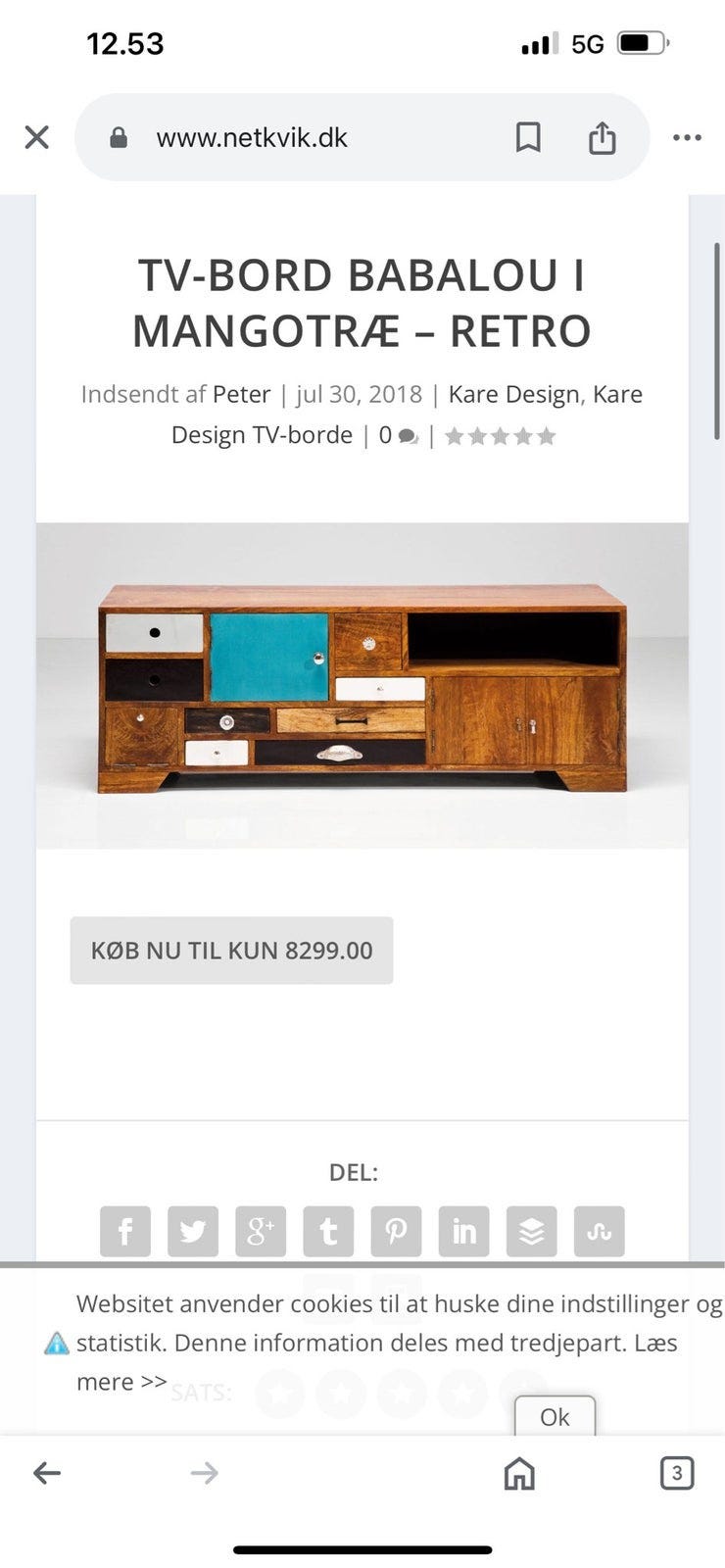The width and height of the screenshot is (725, 1568).
Task: Share via the Buffer icon
Action: [531, 1231]
